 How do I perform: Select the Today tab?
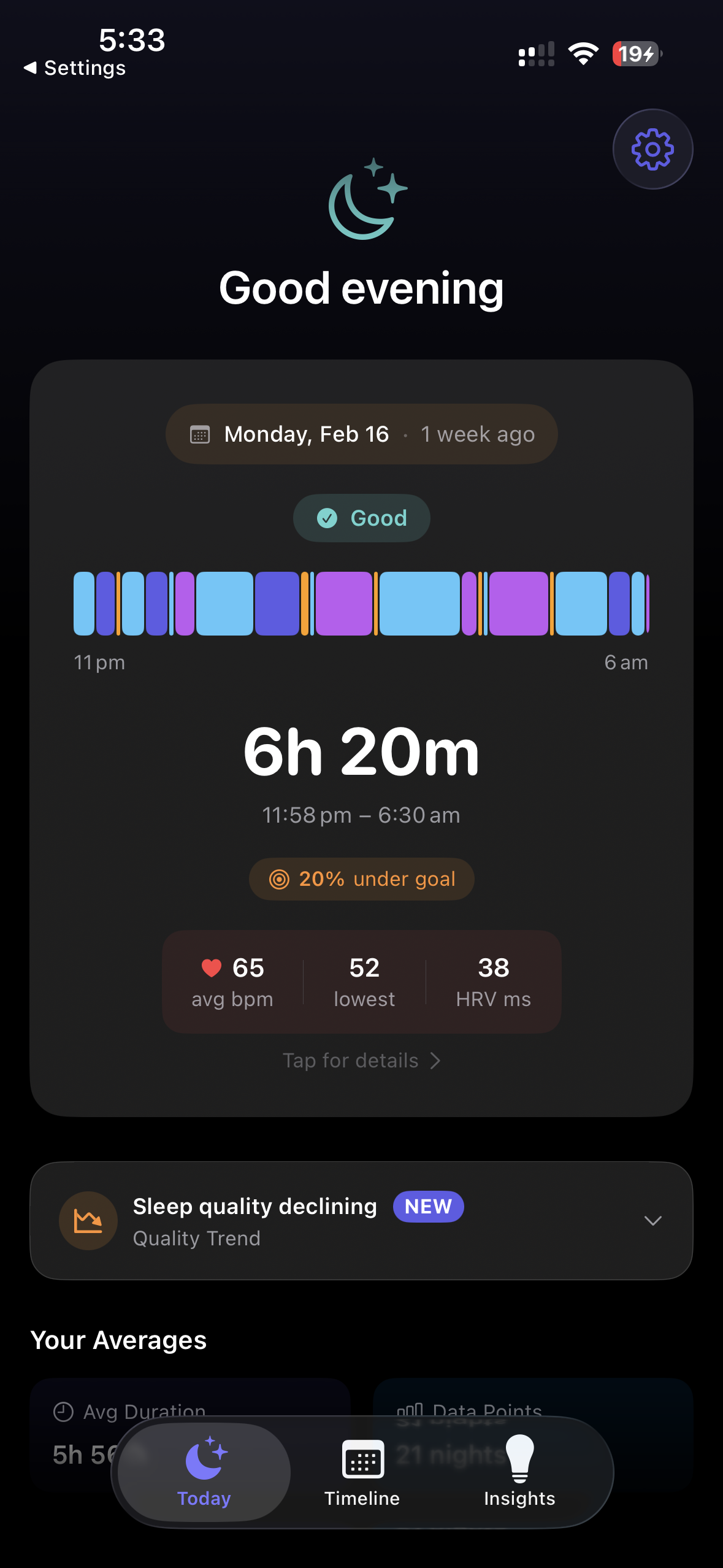click(x=204, y=1472)
